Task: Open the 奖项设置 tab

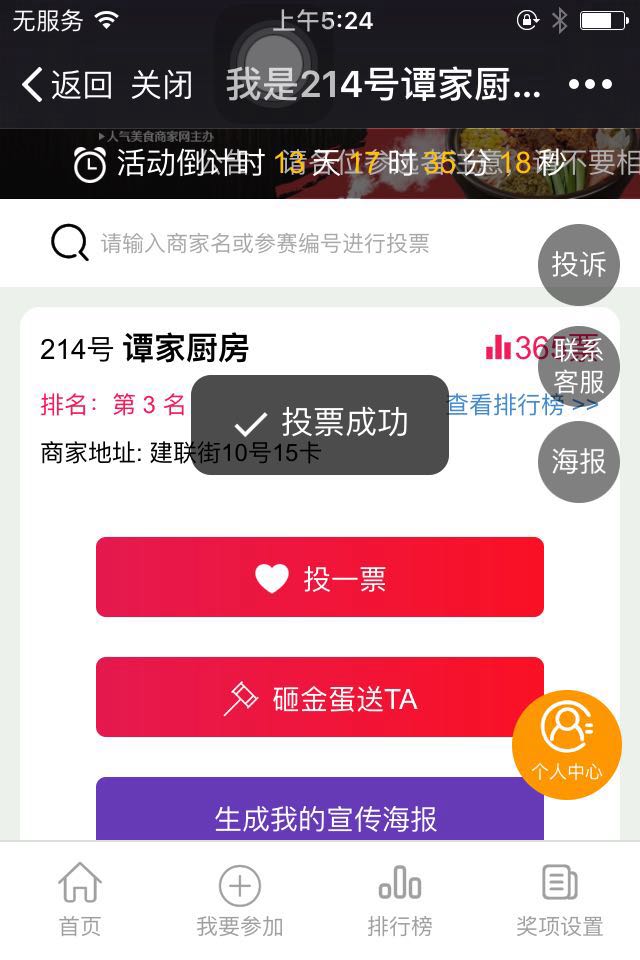Action: pos(560,900)
